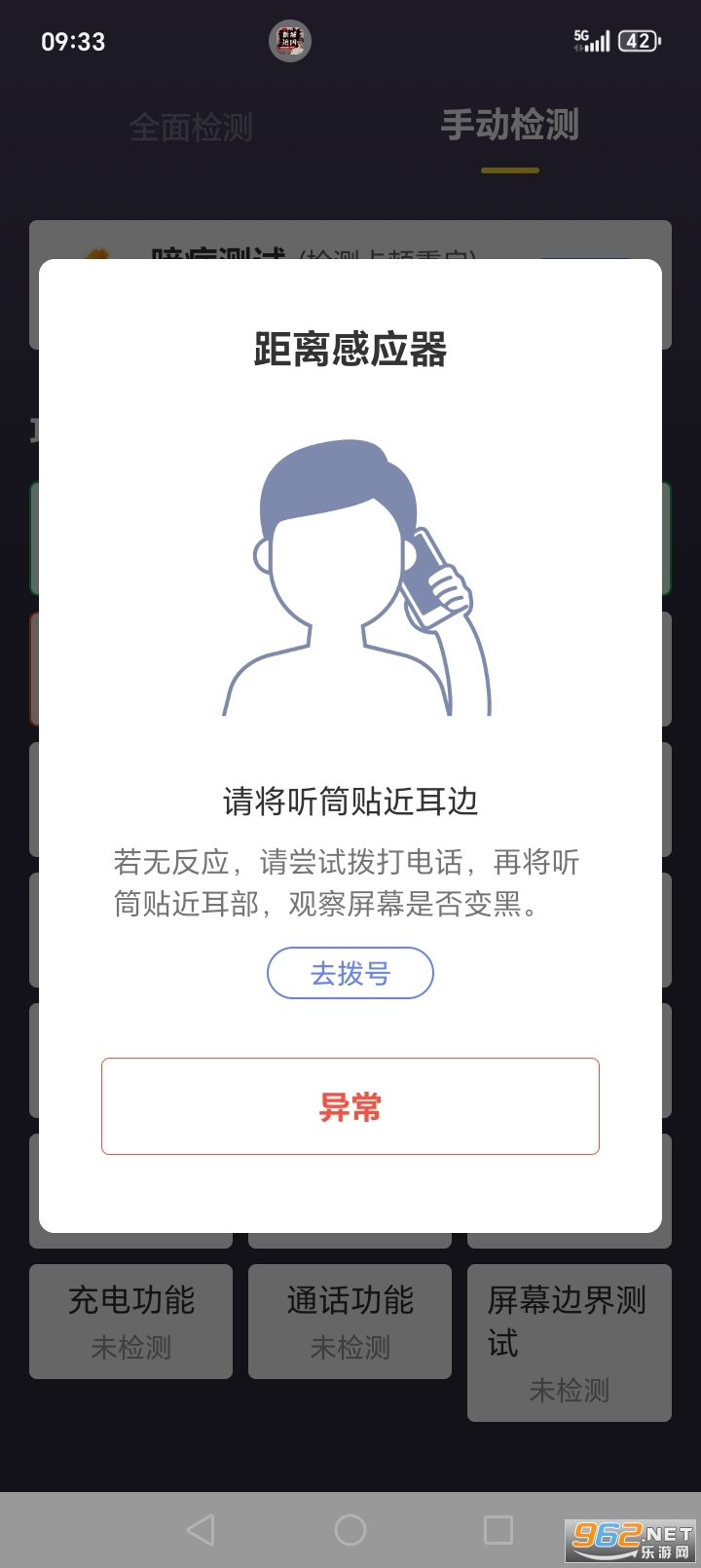Tap the 5G signal strength icon

595,40
